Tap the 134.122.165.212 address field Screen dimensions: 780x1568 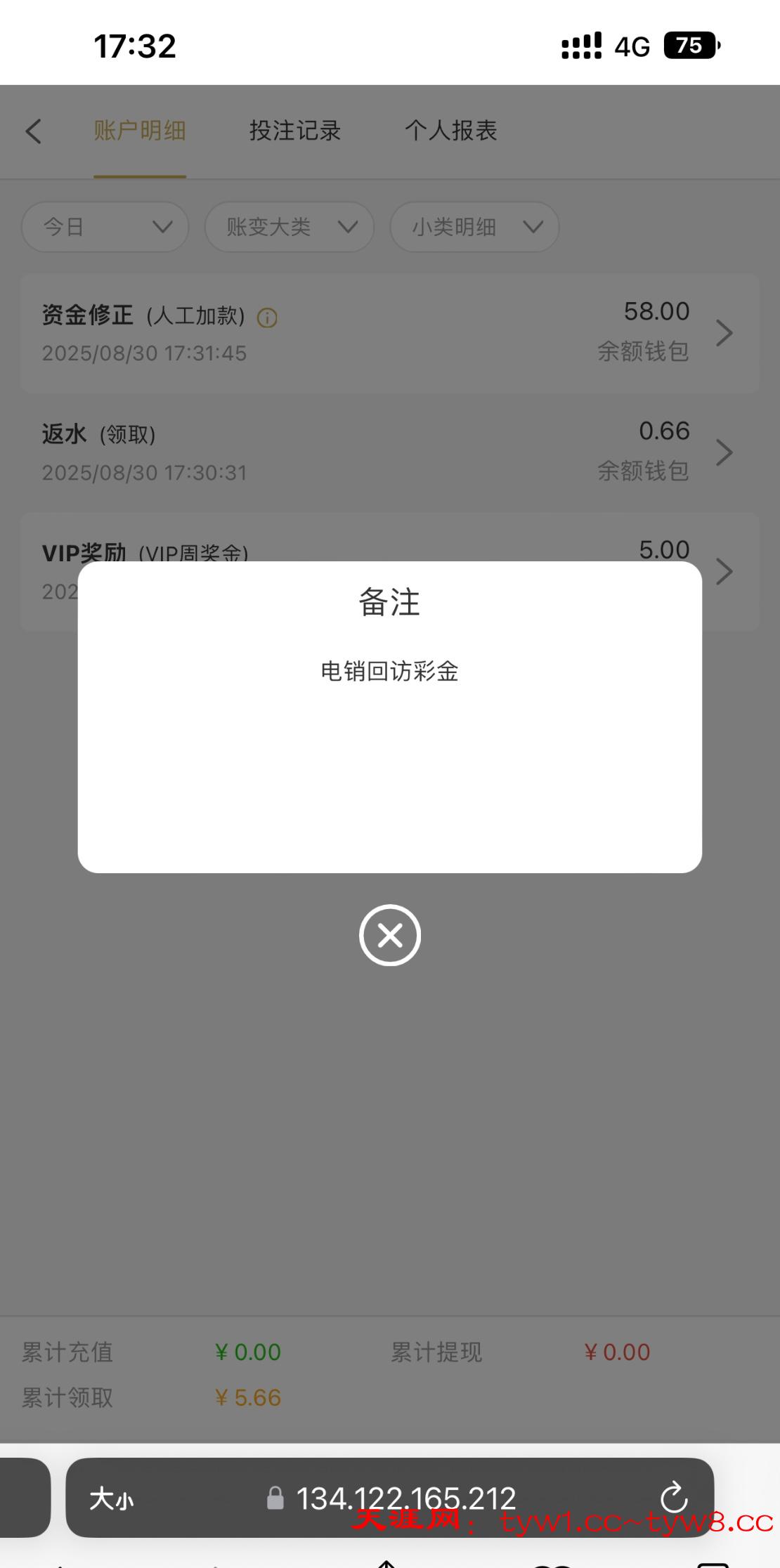click(405, 1498)
